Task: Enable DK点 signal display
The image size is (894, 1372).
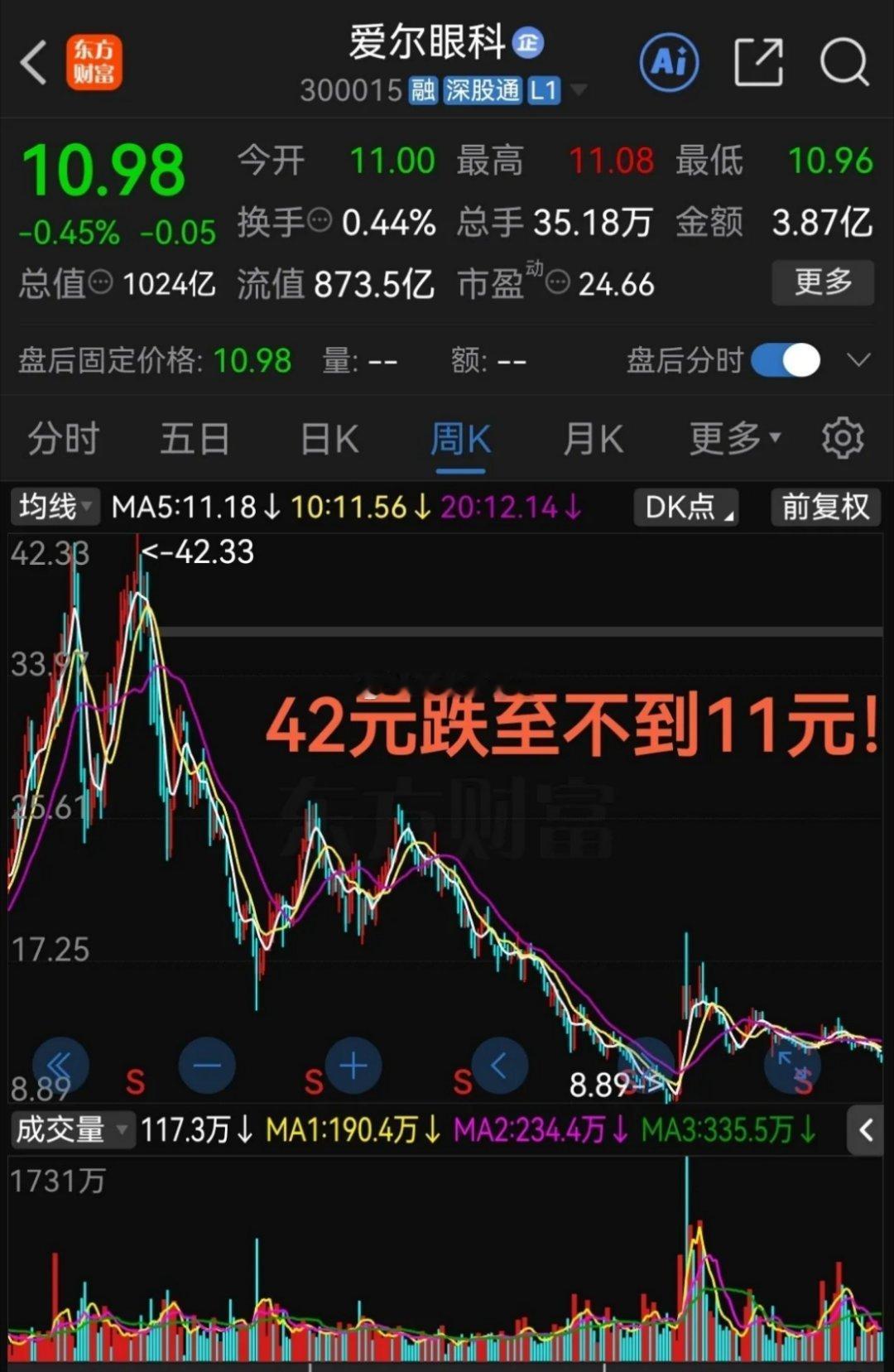Action: 685,508
